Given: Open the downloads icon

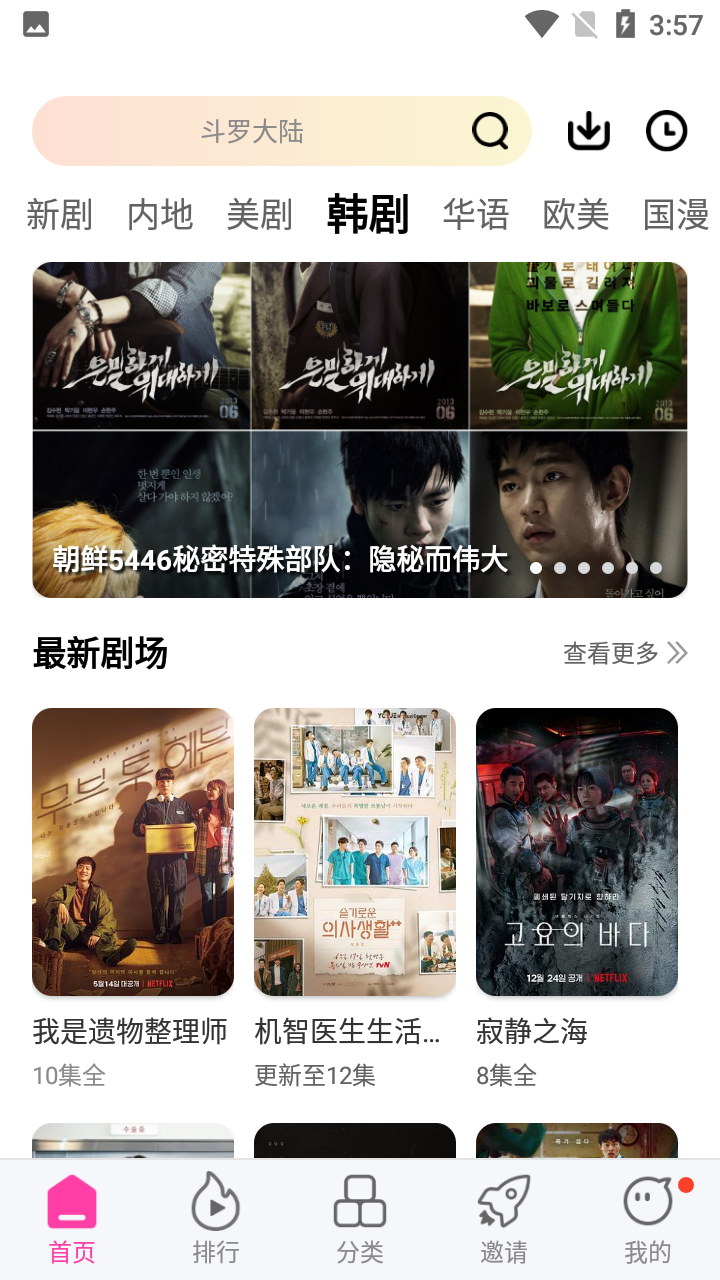Looking at the screenshot, I should (589, 131).
